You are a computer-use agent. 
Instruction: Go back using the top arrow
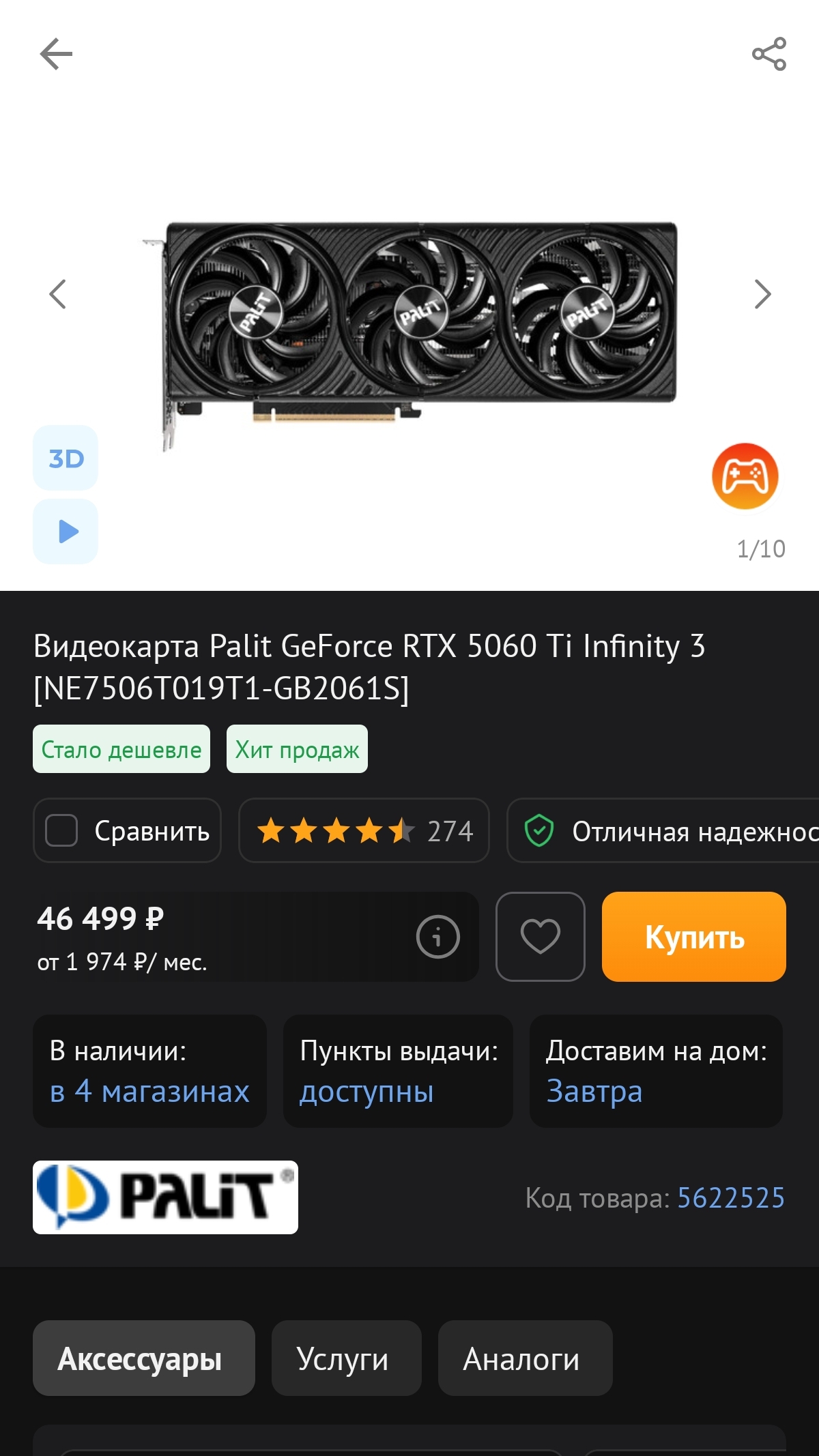coord(56,54)
